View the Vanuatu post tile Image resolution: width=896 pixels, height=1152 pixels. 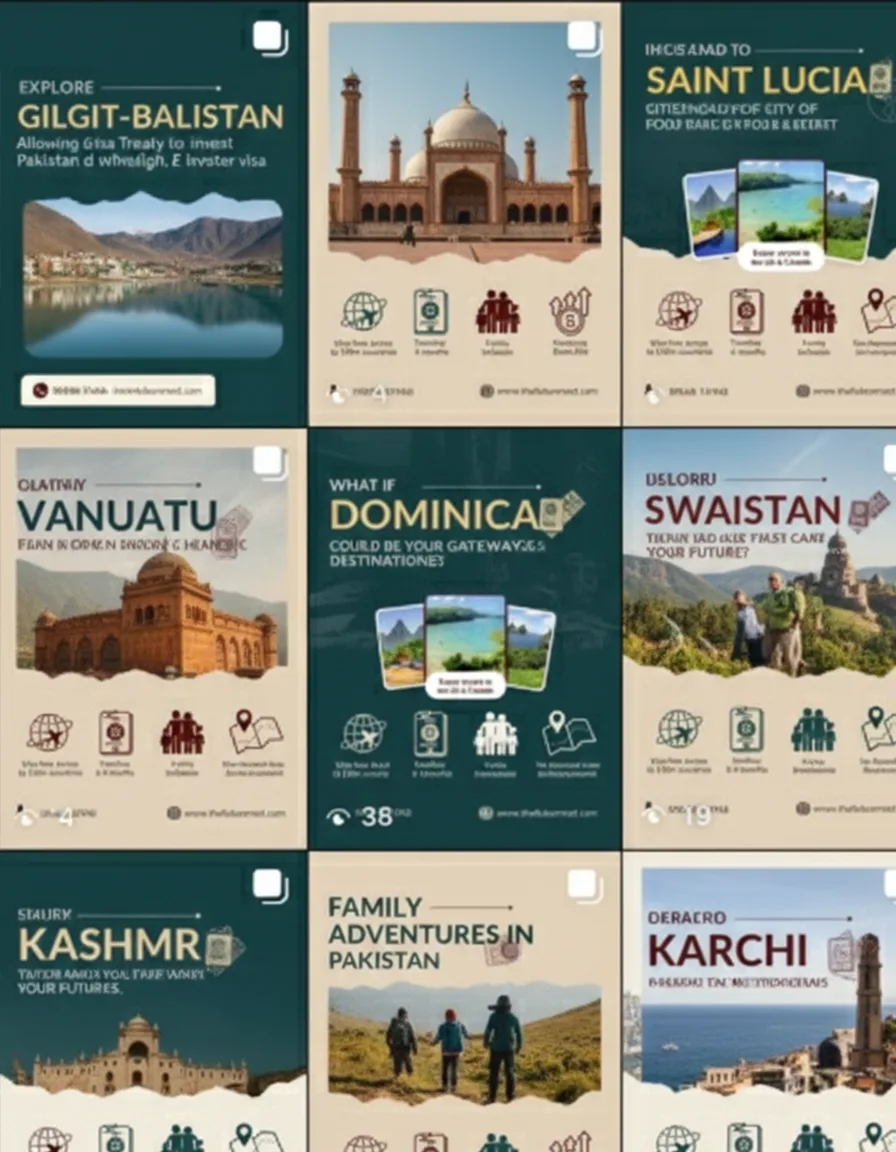click(x=152, y=640)
